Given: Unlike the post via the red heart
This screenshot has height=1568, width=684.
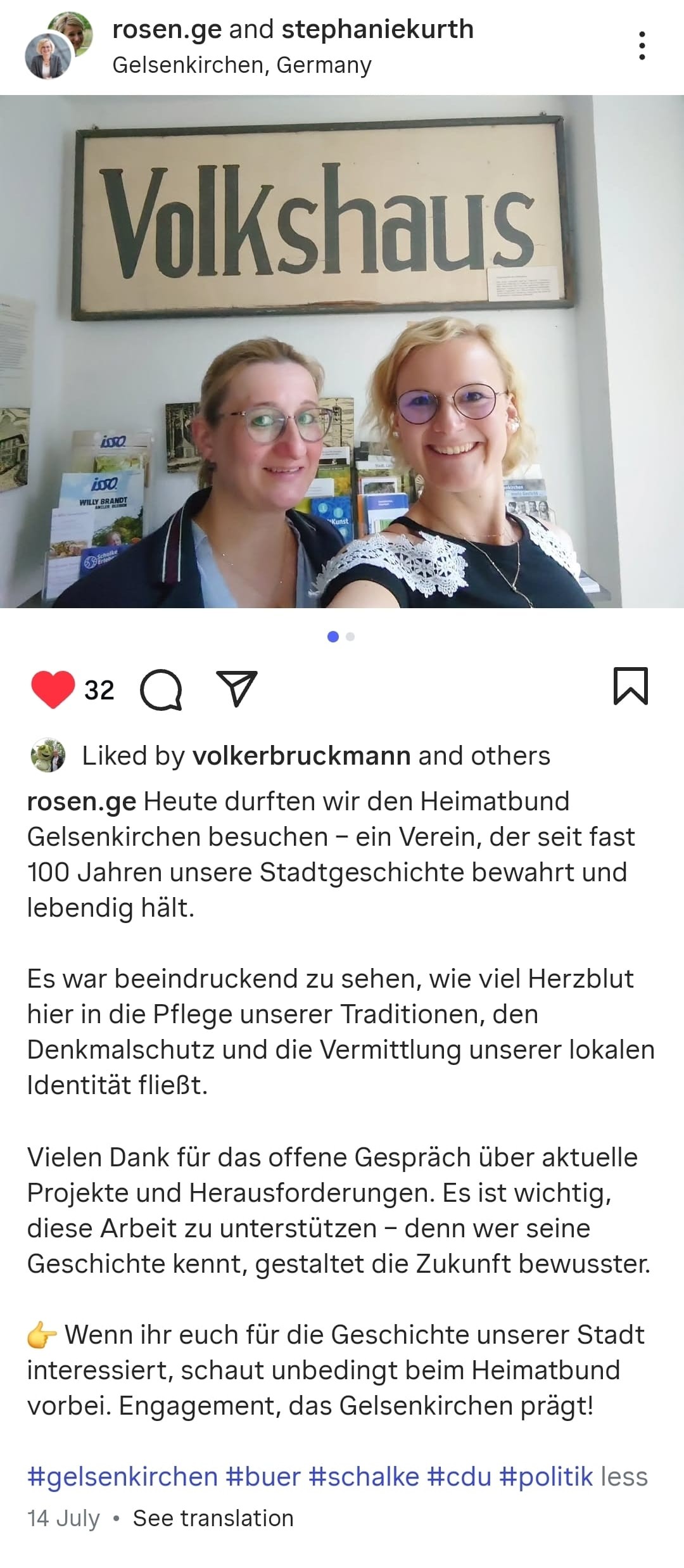Looking at the screenshot, I should coord(53,689).
